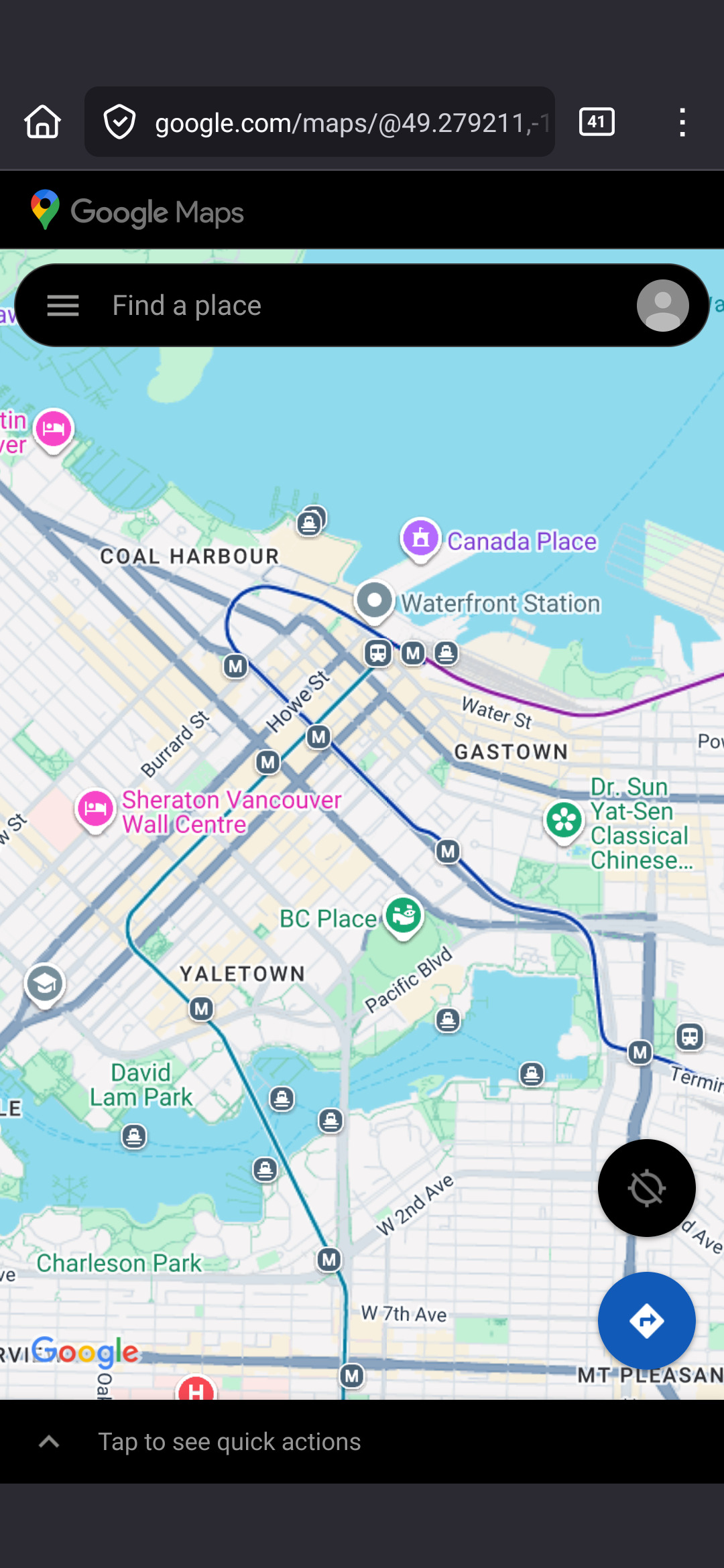The height and width of the screenshot is (1568, 724).
Task: Center map on my location
Action: pyautogui.click(x=646, y=1188)
